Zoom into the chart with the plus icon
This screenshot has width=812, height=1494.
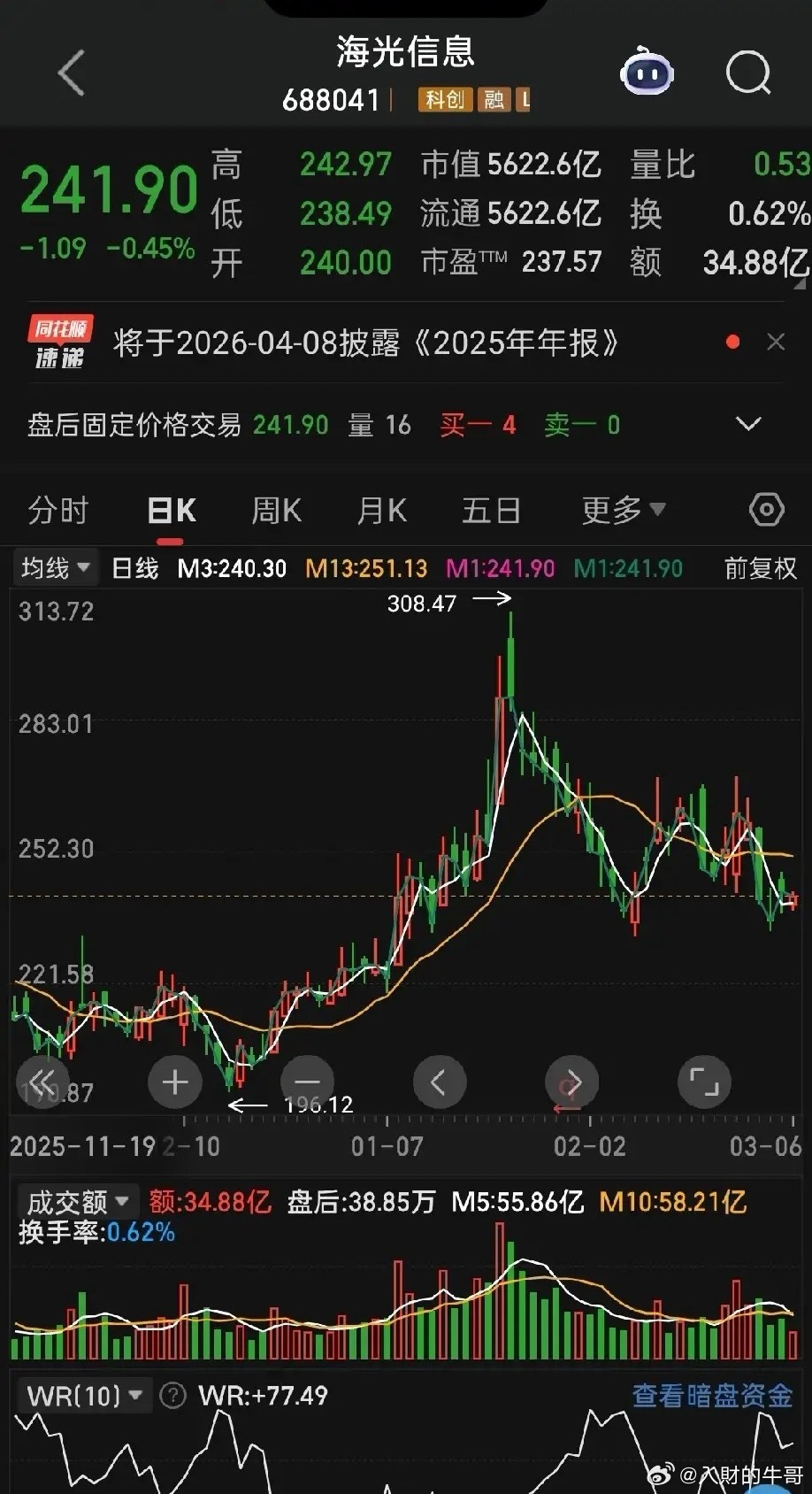(174, 1082)
